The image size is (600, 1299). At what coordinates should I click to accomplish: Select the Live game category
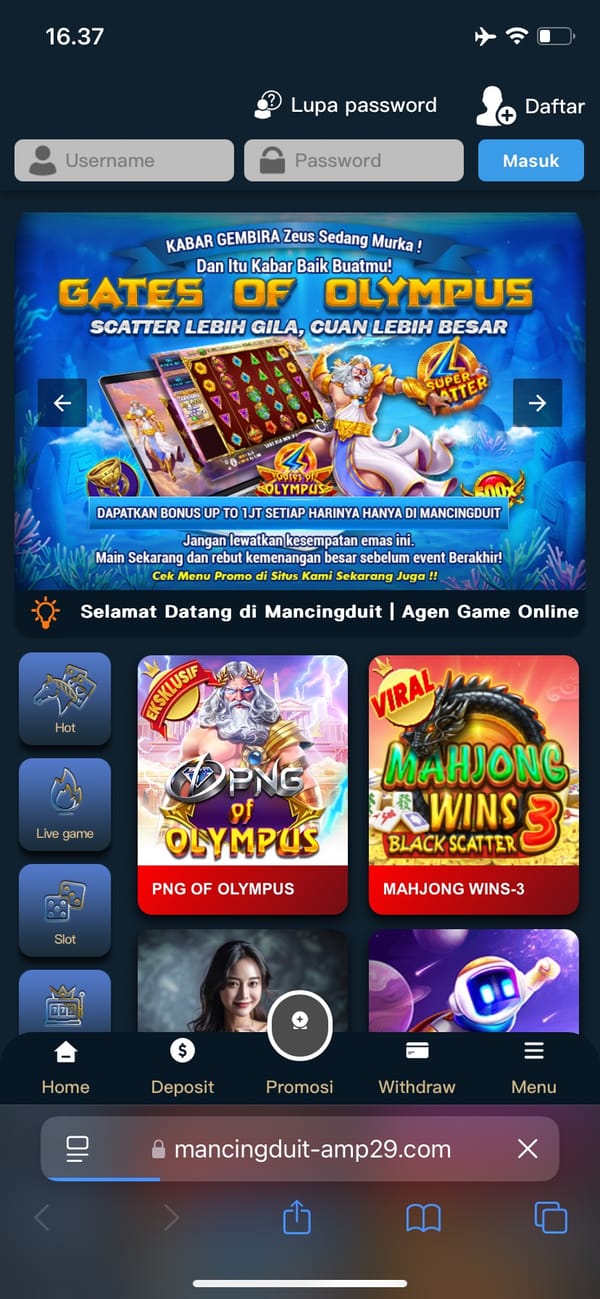[x=65, y=805]
